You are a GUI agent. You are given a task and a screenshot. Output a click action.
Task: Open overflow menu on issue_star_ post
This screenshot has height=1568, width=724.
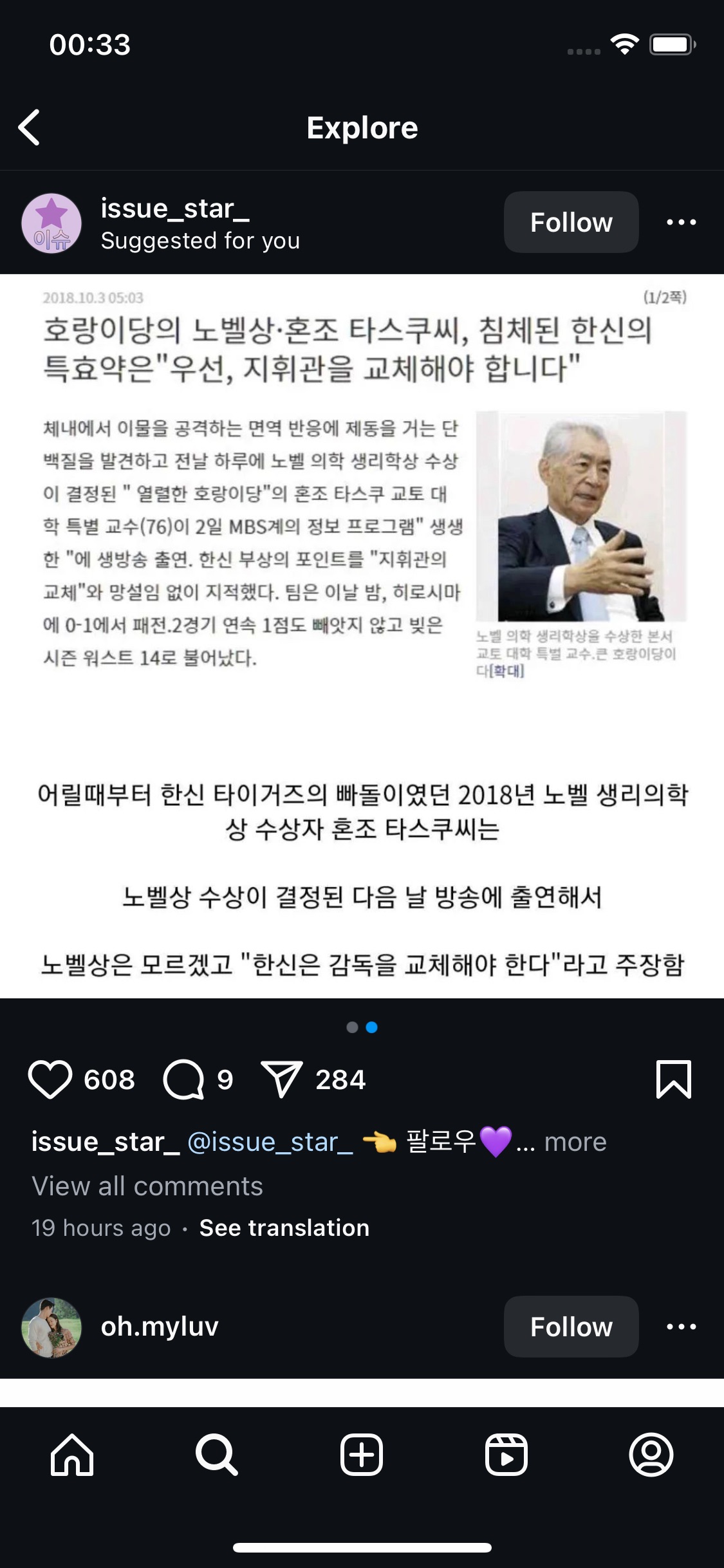(681, 222)
